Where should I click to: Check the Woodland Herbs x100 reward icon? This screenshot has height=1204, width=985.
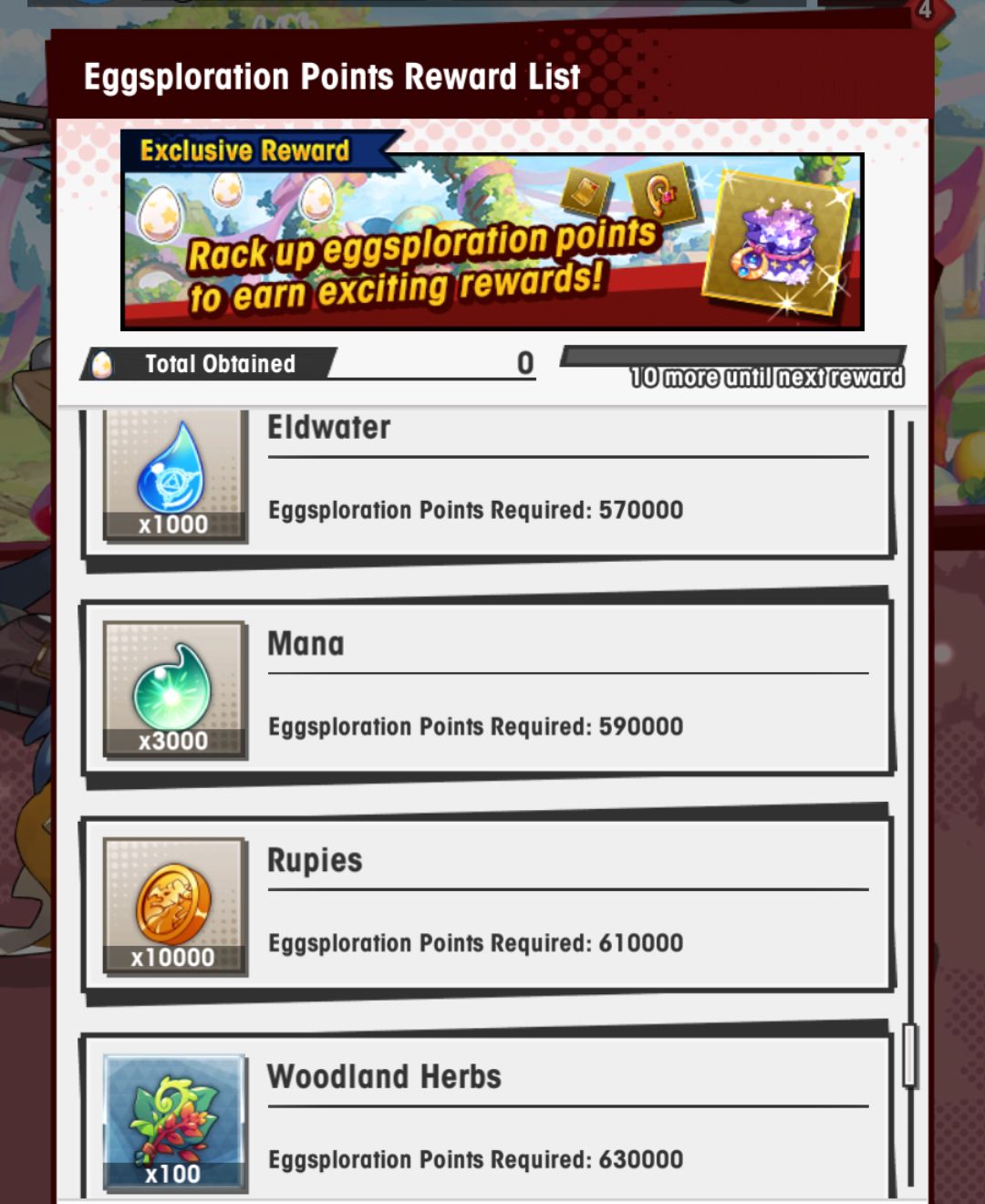[174, 1124]
